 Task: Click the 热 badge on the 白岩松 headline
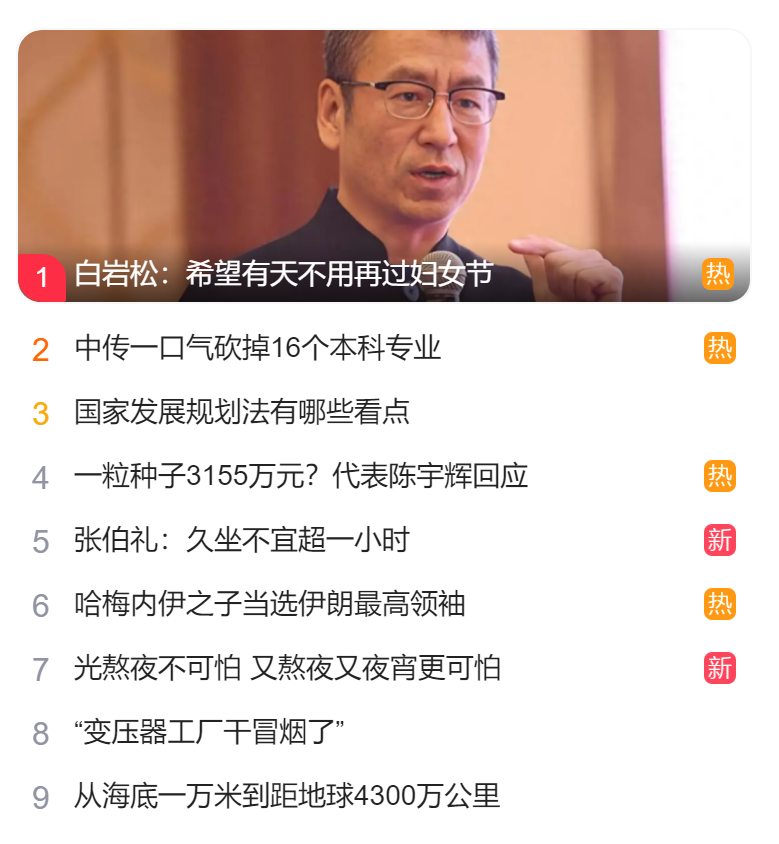point(720,273)
